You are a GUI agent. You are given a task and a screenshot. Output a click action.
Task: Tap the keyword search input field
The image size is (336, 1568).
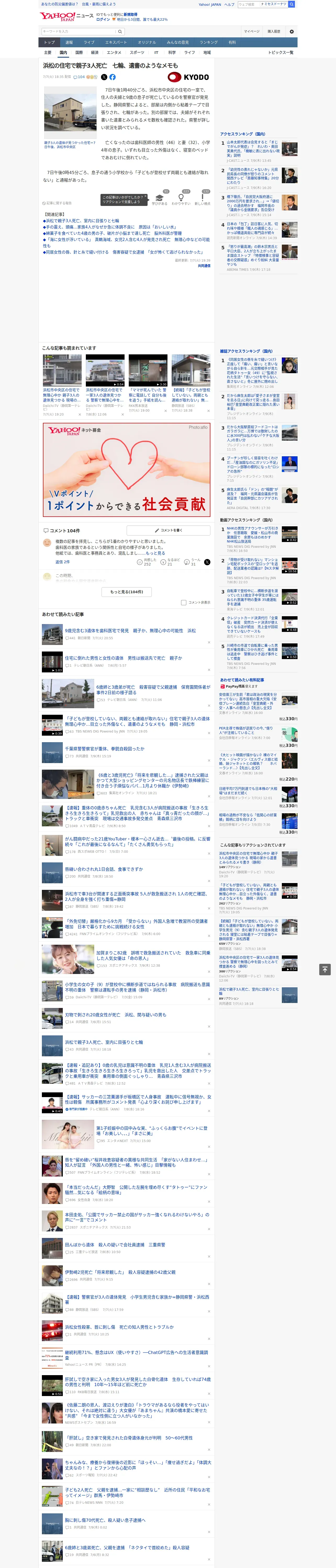[79, 32]
